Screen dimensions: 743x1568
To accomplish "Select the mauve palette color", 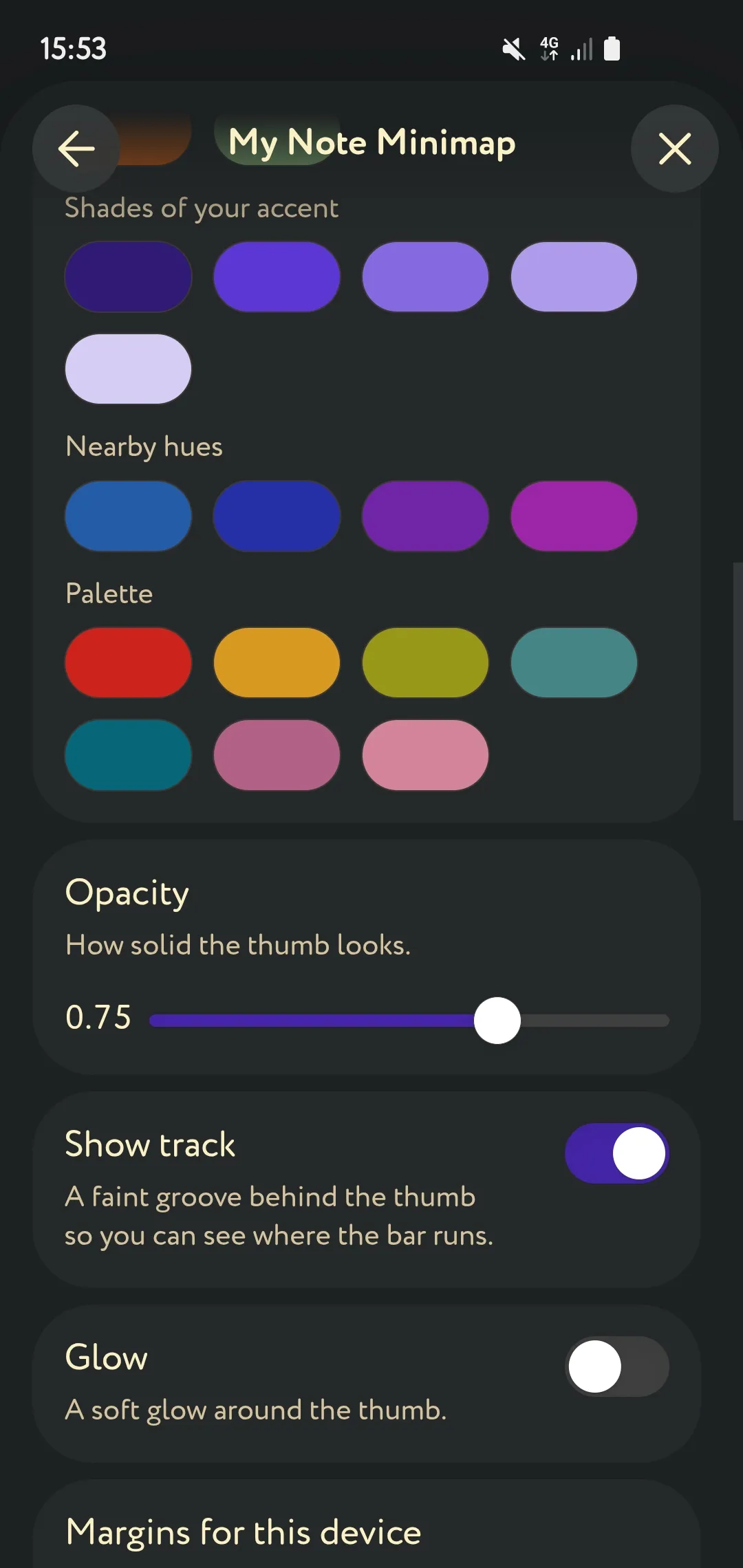I will (277, 754).
